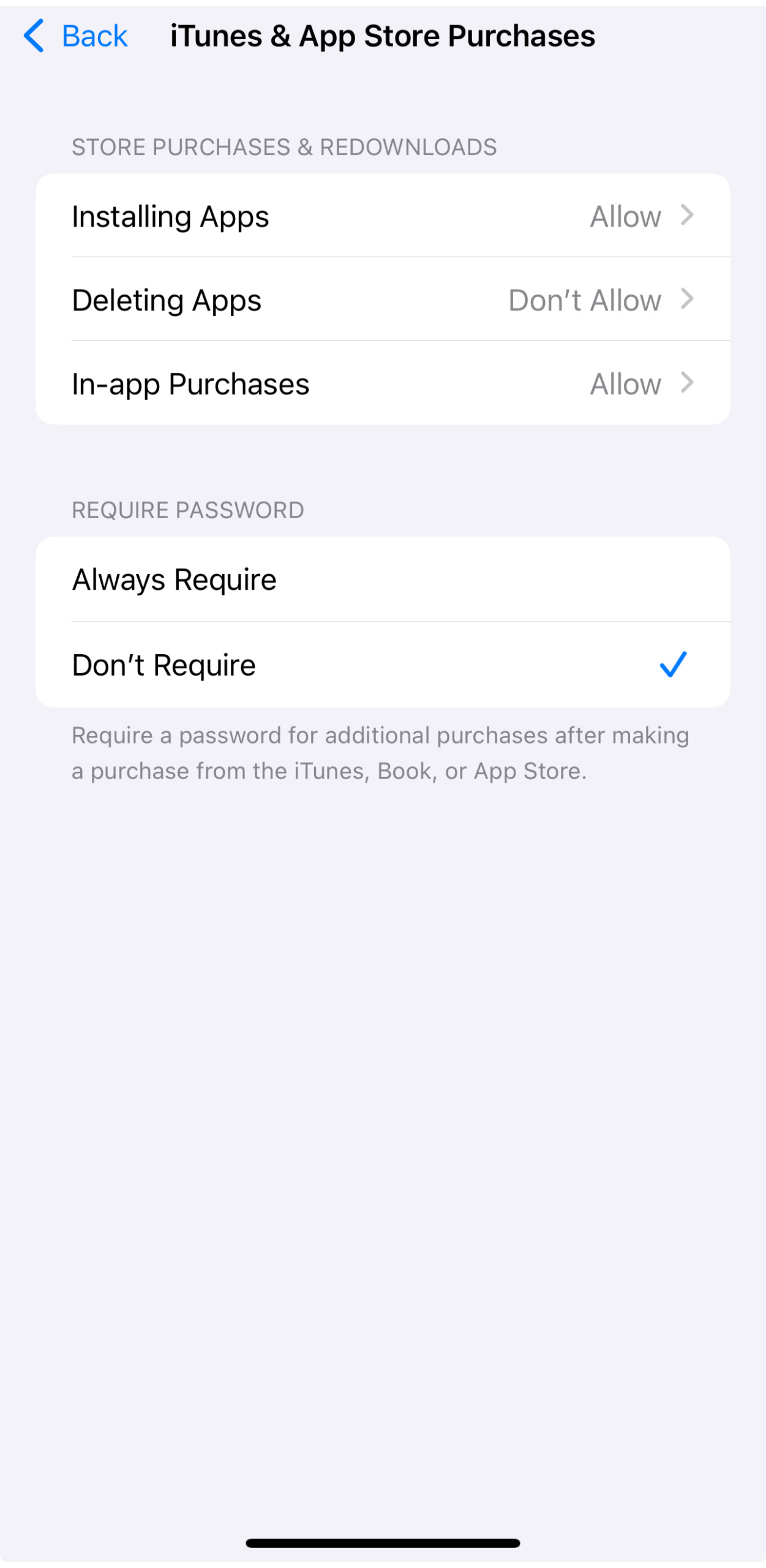Go back to the previous settings screen
The height and width of the screenshot is (1568, 766).
pyautogui.click(x=75, y=36)
